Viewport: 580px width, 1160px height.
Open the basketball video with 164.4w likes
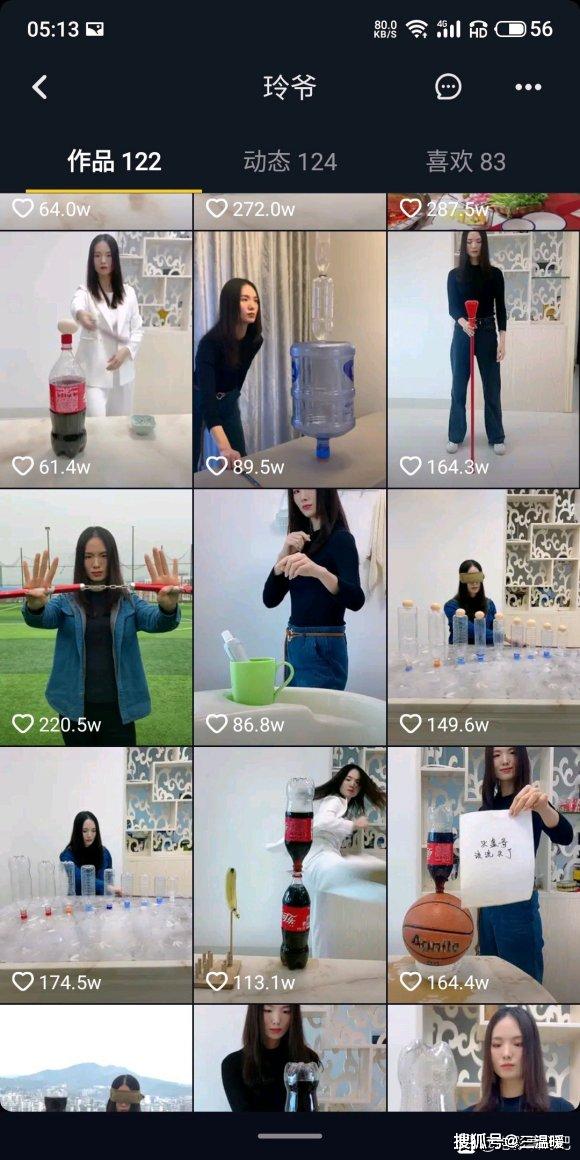(x=484, y=874)
